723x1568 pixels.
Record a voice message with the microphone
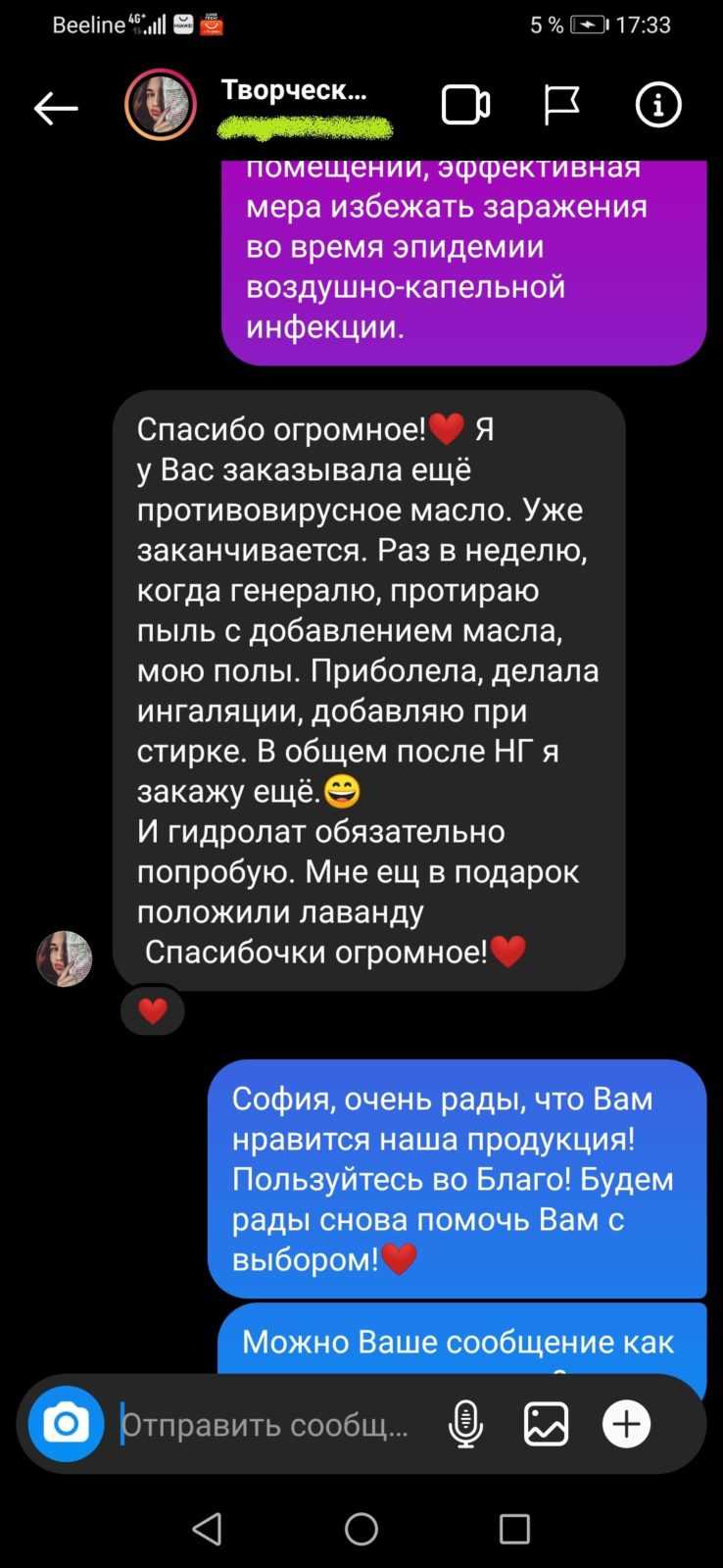(x=465, y=1424)
